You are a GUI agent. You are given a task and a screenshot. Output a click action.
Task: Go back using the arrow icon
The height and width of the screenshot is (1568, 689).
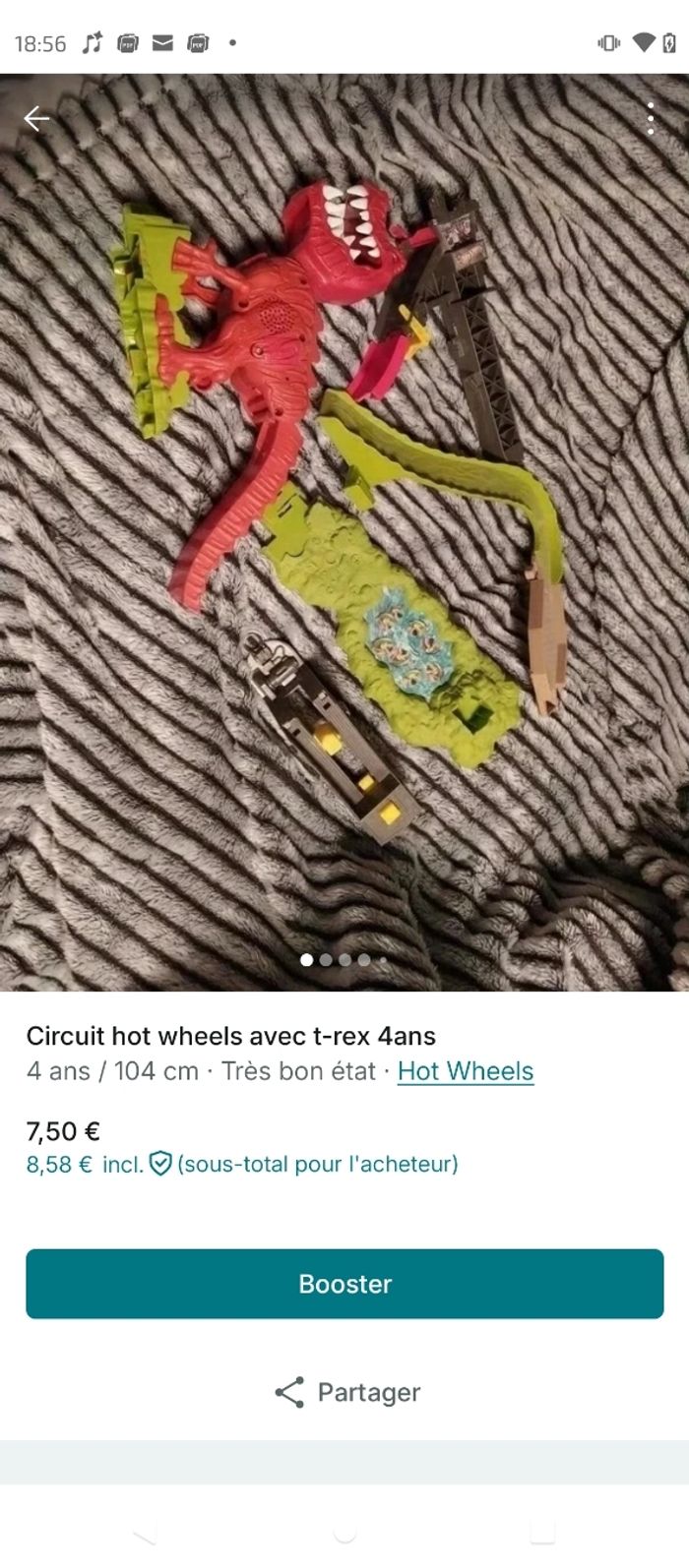(36, 119)
